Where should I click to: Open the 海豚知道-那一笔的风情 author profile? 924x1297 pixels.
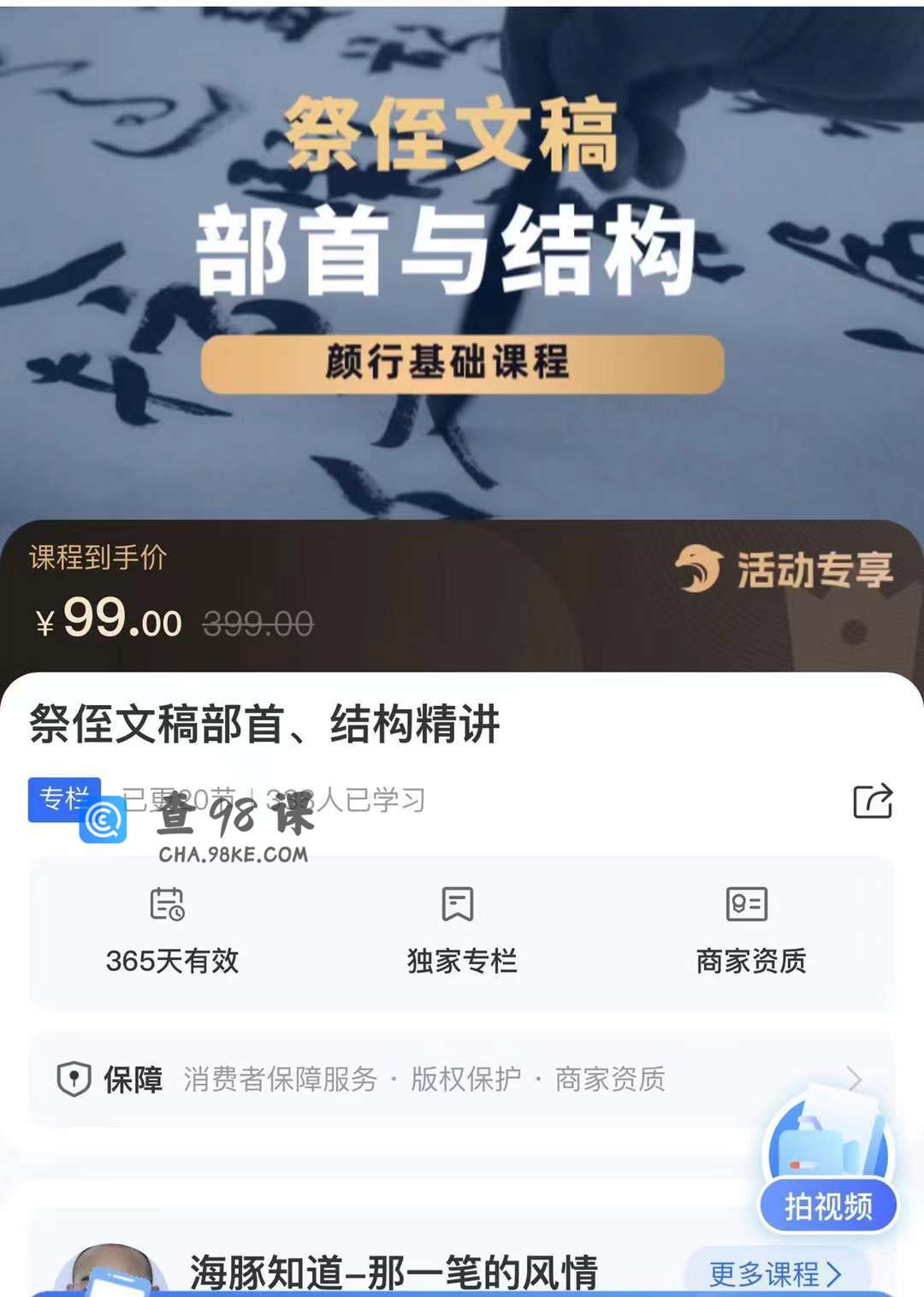point(394,1272)
